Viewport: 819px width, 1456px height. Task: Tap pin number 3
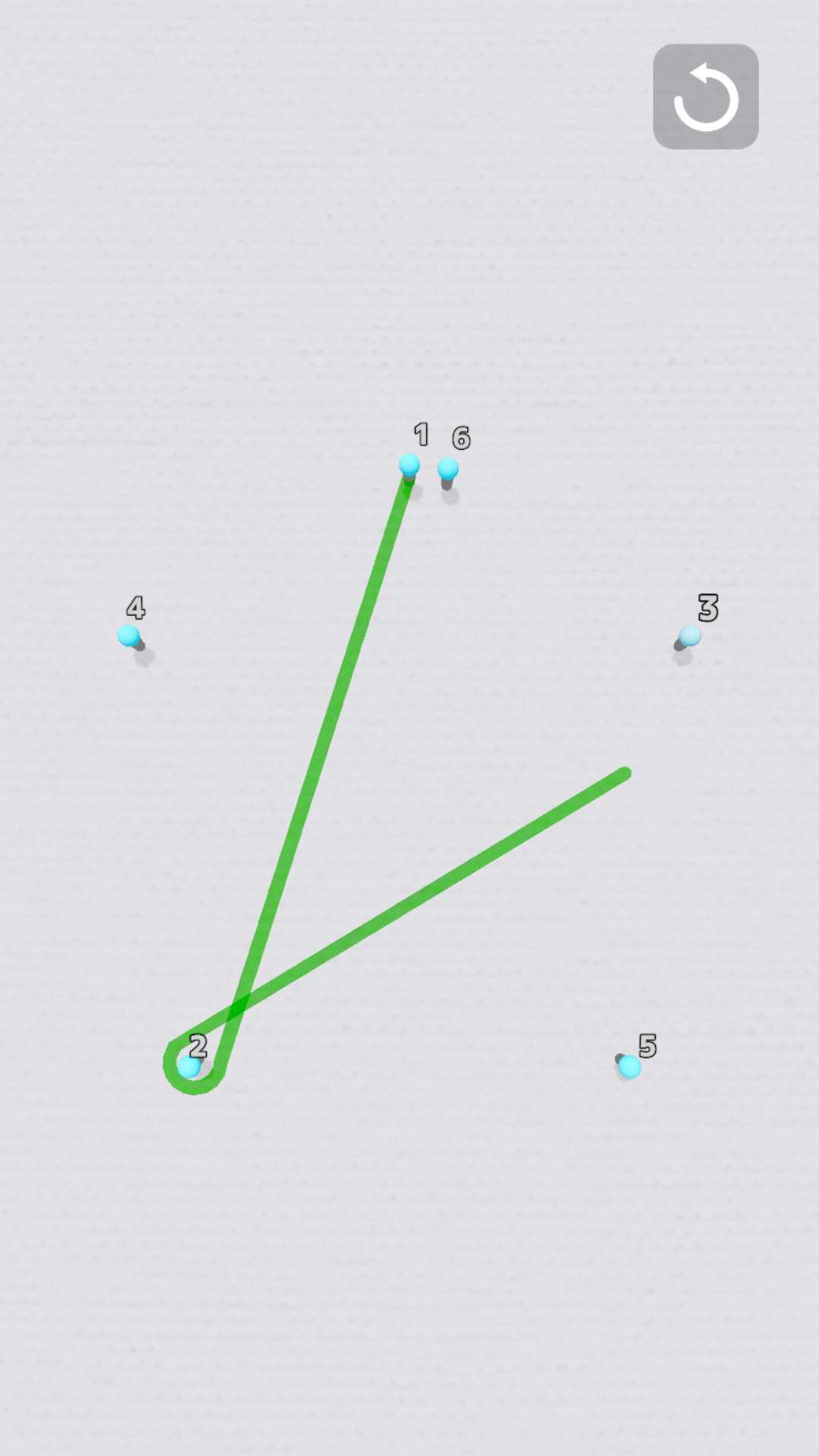[689, 636]
